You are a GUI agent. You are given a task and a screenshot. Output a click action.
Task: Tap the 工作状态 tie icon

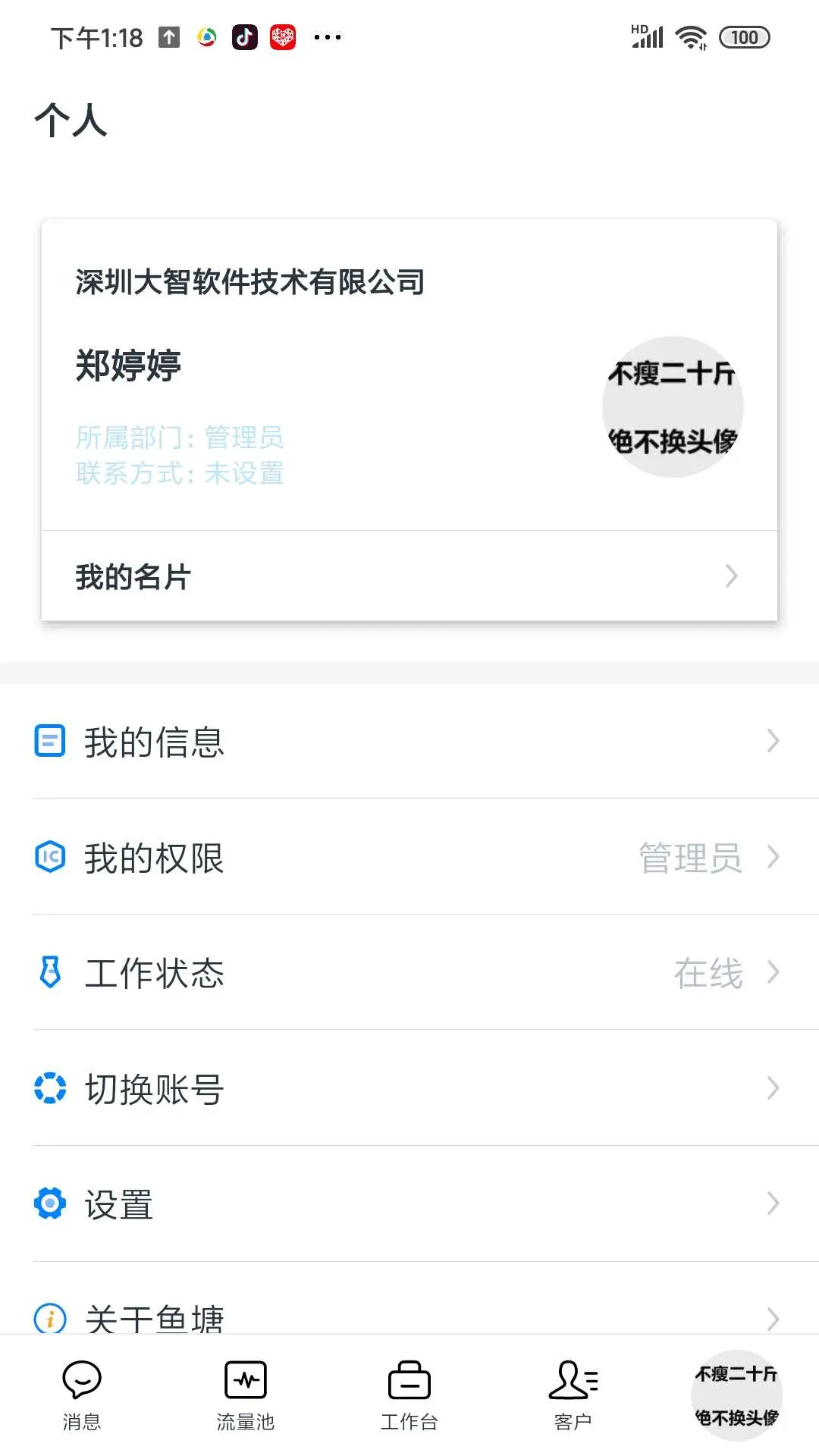pos(49,972)
